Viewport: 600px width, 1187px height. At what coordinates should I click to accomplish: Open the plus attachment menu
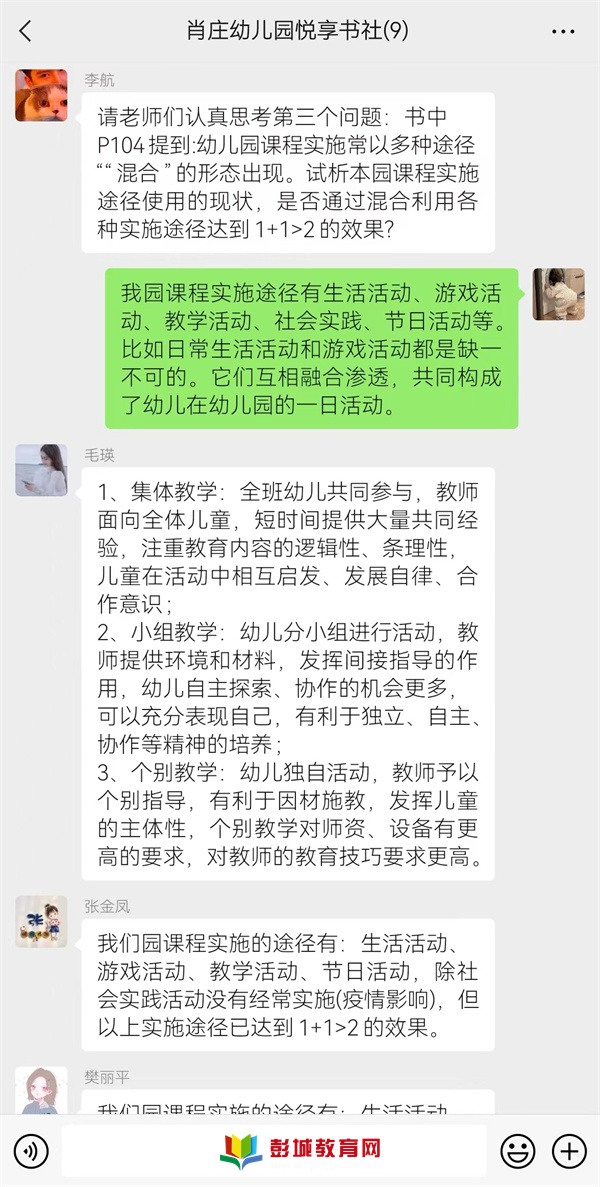point(569,1151)
